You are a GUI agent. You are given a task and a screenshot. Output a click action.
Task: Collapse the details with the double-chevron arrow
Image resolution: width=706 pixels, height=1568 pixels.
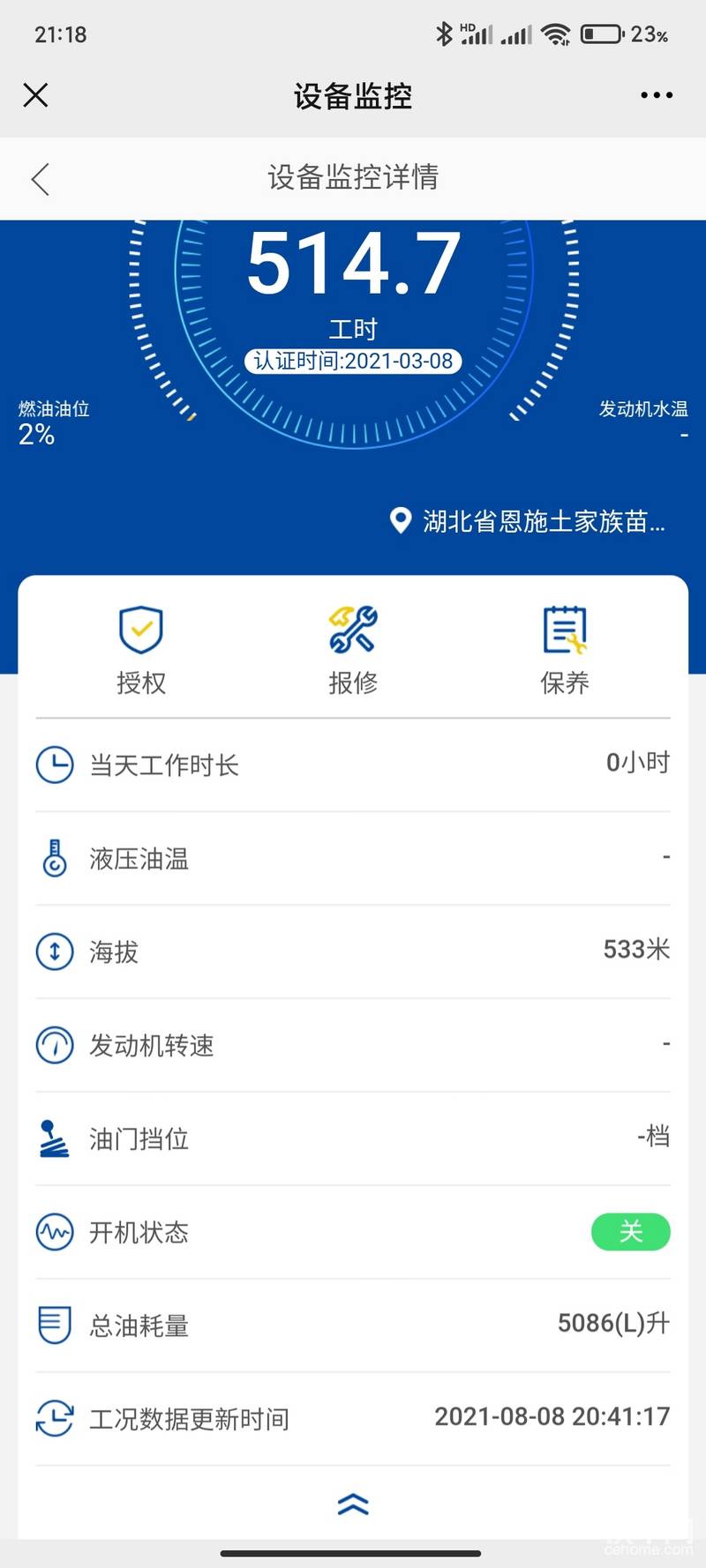tap(353, 1504)
